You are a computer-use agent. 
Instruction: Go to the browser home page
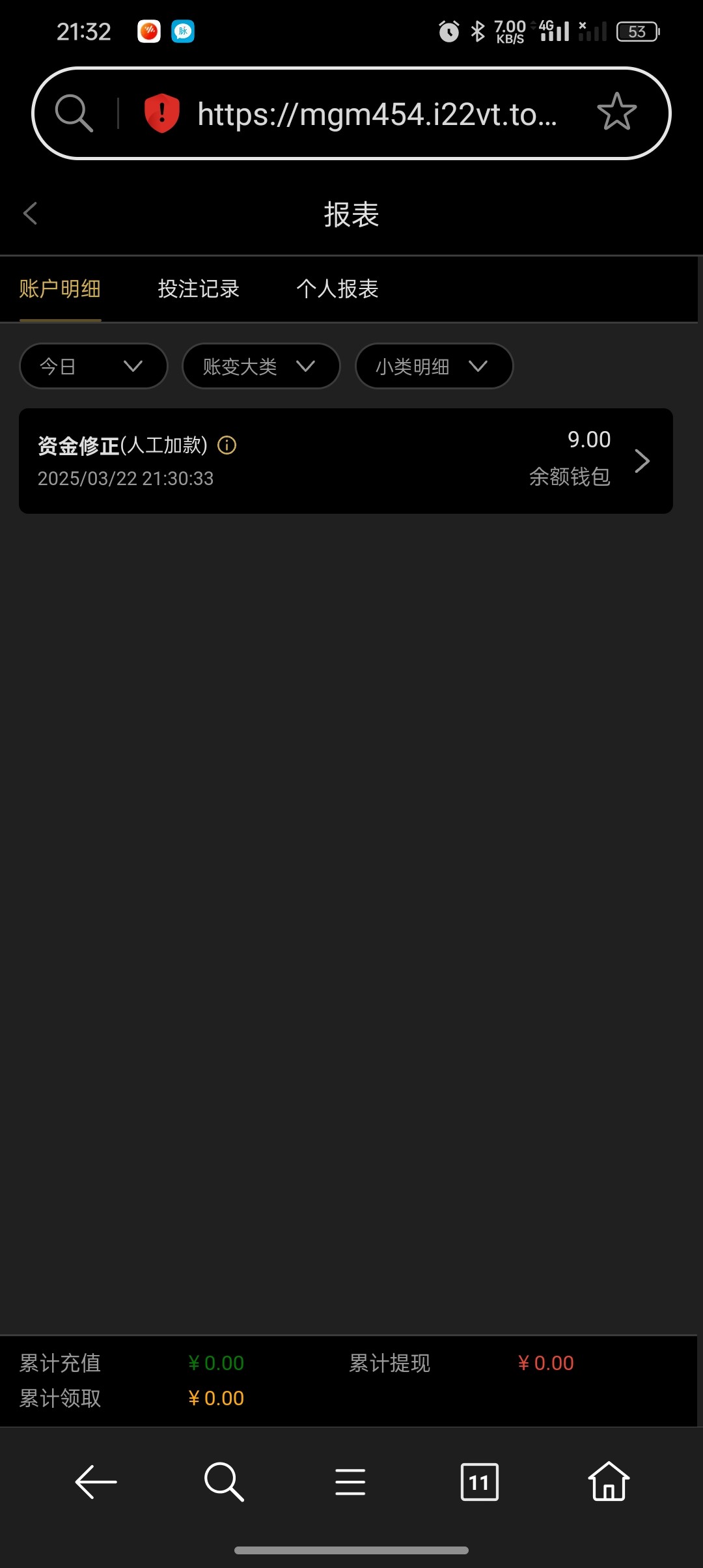pos(609,1482)
